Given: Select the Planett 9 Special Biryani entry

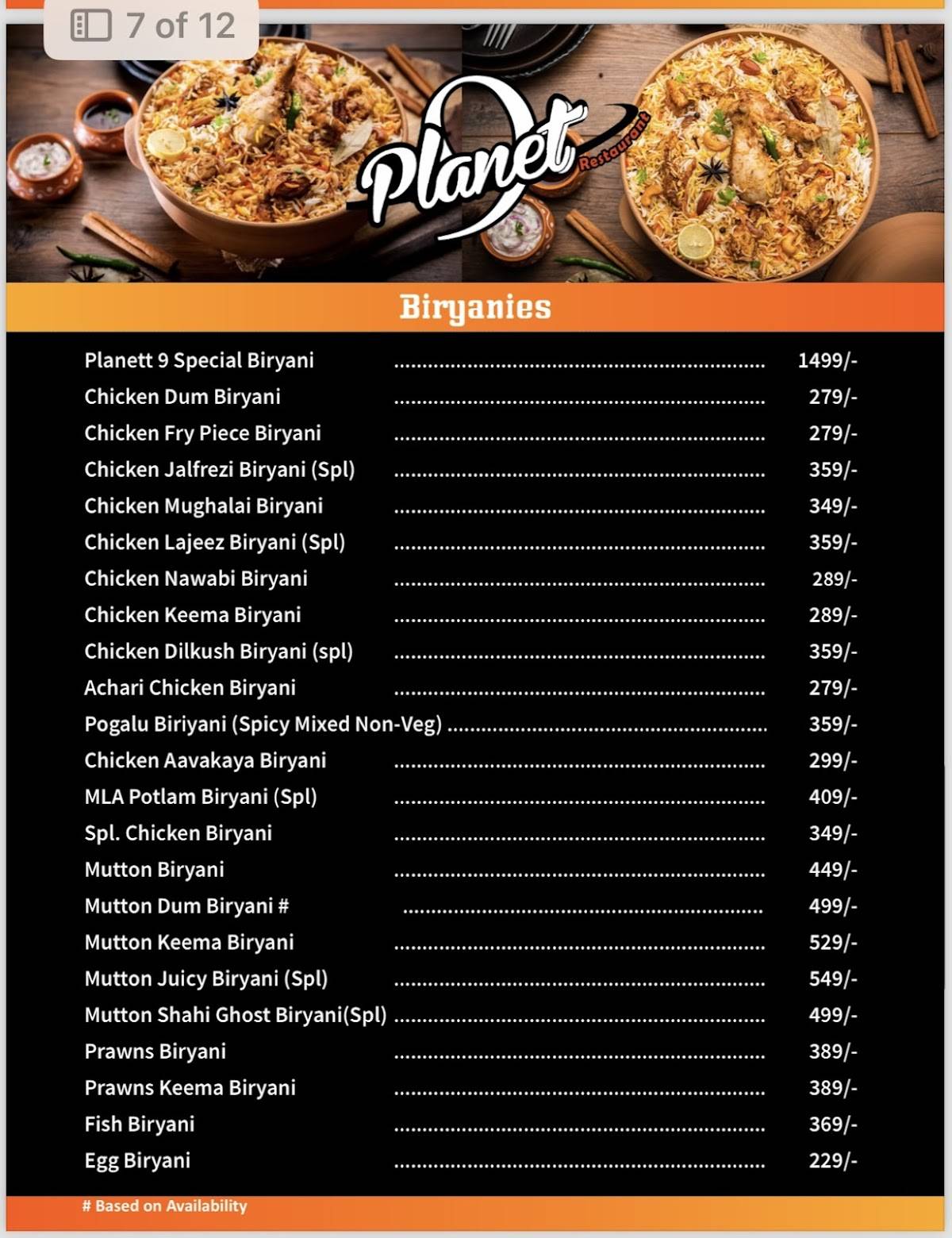Looking at the screenshot, I should pyautogui.click(x=198, y=360).
